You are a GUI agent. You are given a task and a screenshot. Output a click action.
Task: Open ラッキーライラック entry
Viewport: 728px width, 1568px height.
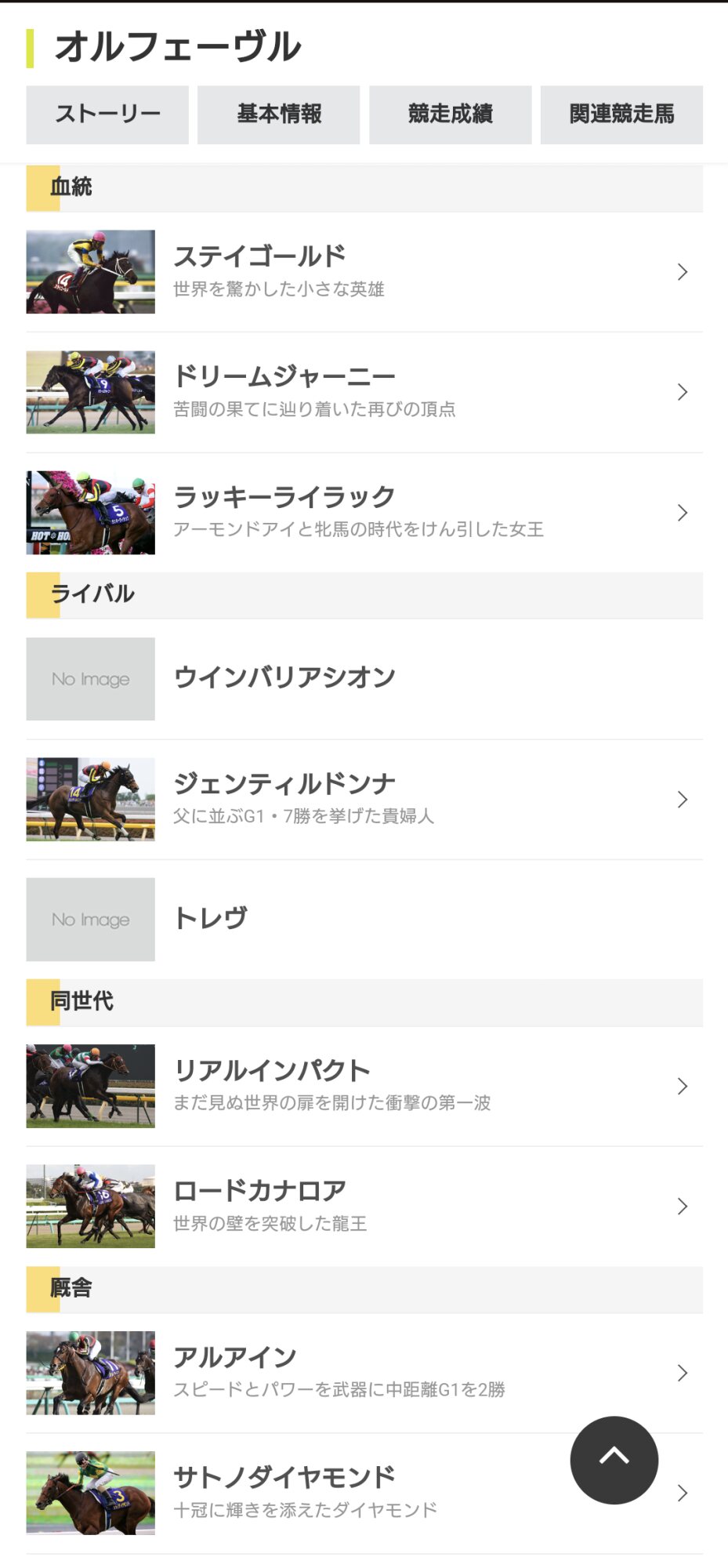click(x=364, y=513)
